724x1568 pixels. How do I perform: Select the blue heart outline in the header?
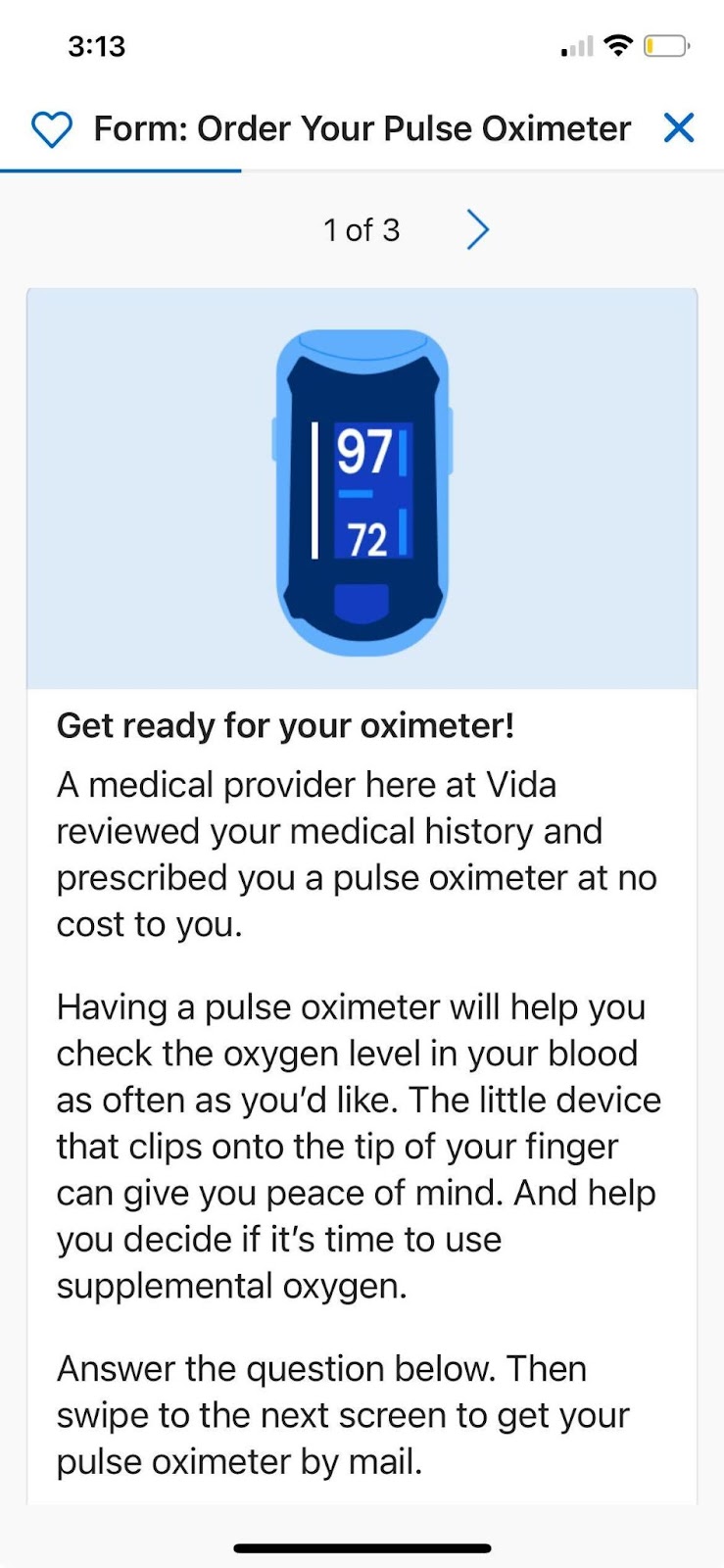pyautogui.click(x=53, y=127)
